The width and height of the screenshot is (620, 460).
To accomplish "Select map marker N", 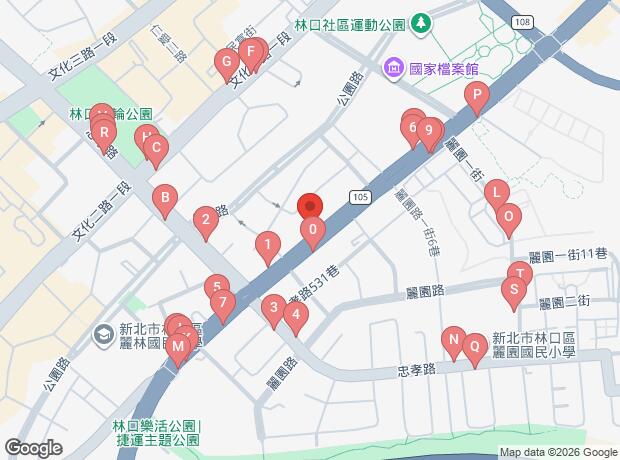I will point(453,342).
